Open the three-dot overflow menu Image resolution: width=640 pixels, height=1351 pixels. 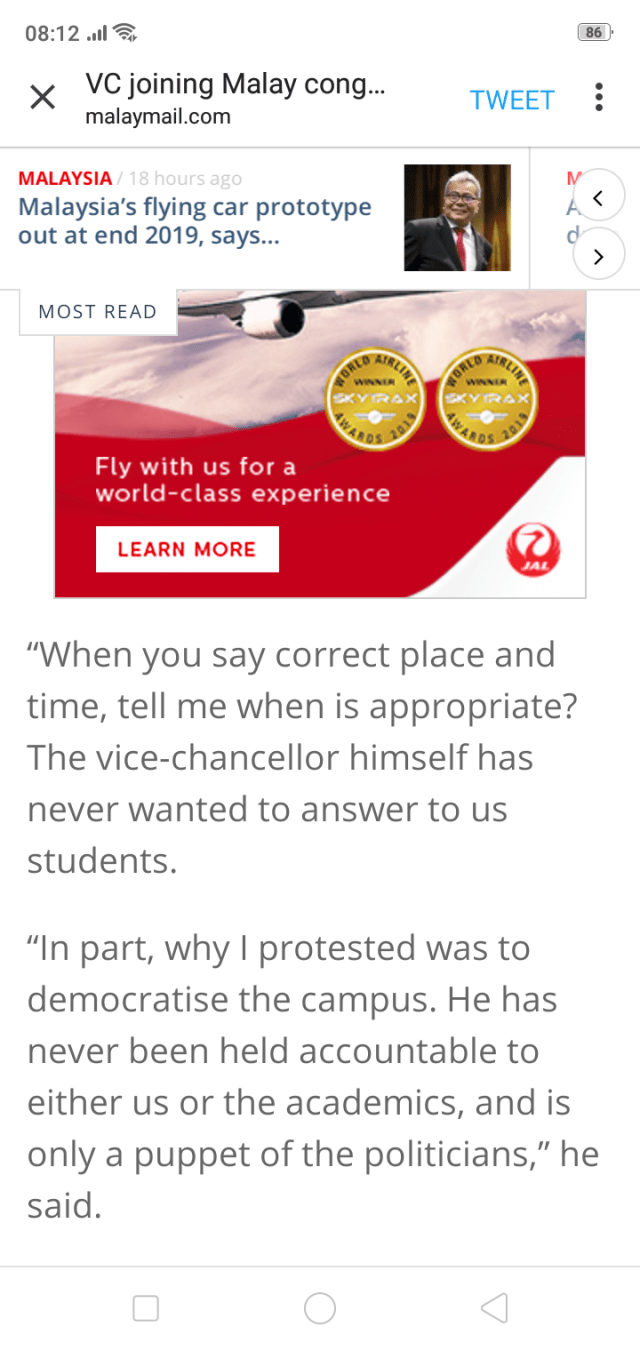(x=598, y=98)
